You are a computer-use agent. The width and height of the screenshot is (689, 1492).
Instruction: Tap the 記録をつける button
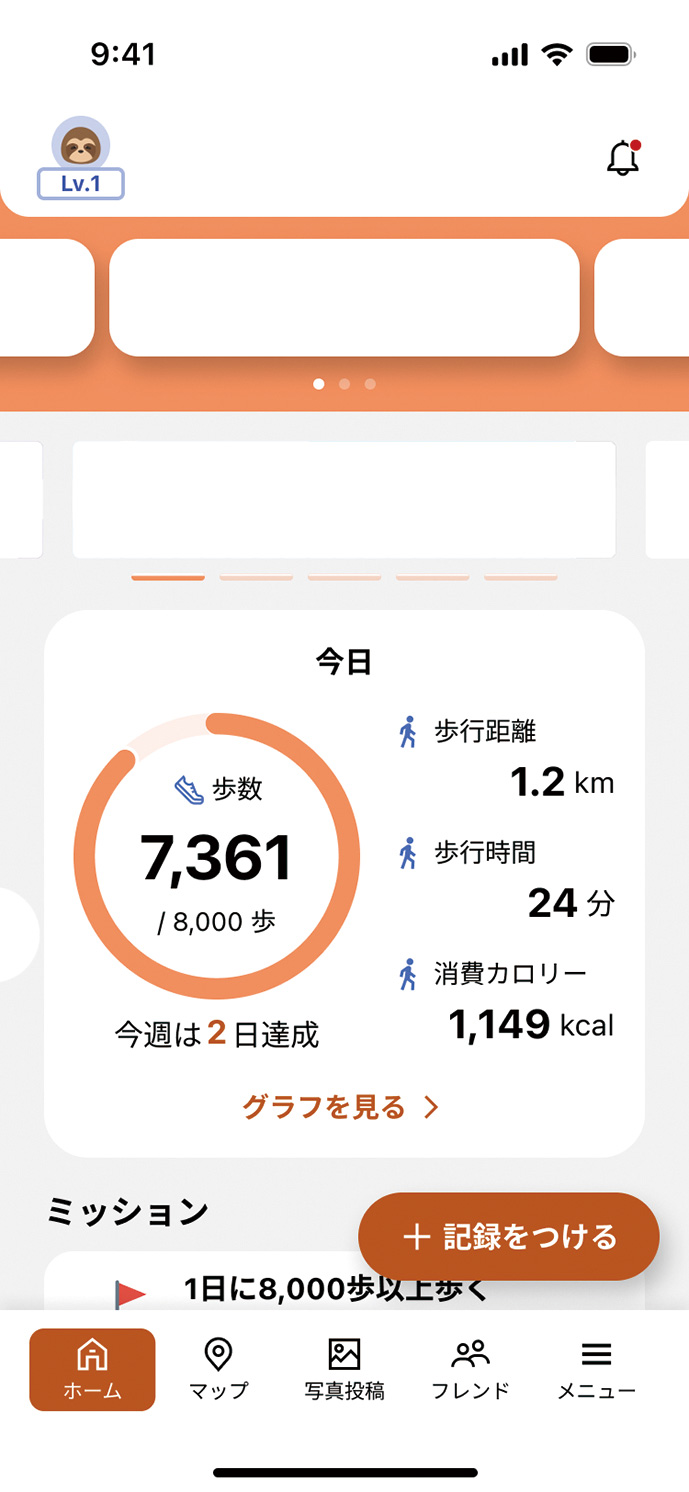tap(508, 1237)
